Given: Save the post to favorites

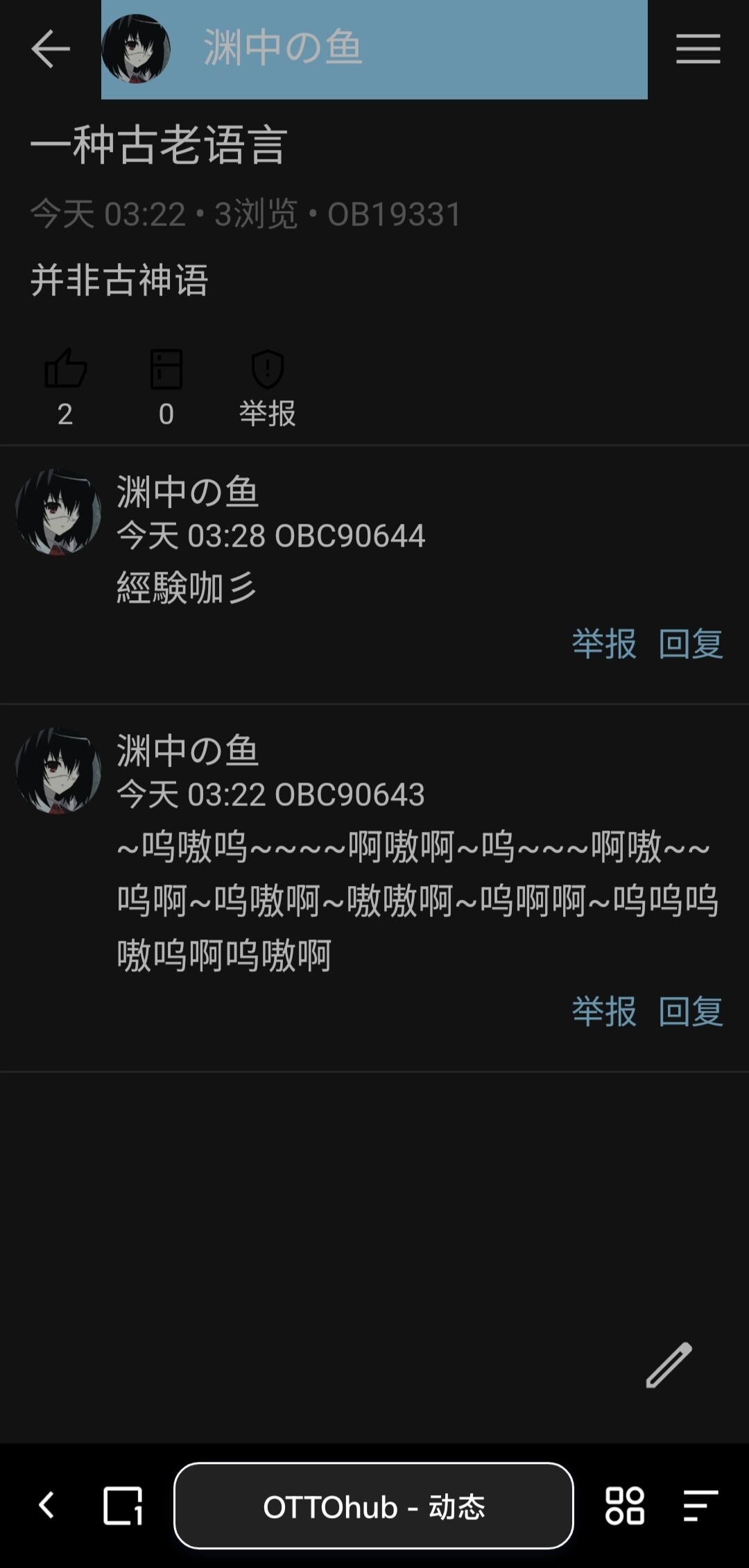Looking at the screenshot, I should point(166,368).
